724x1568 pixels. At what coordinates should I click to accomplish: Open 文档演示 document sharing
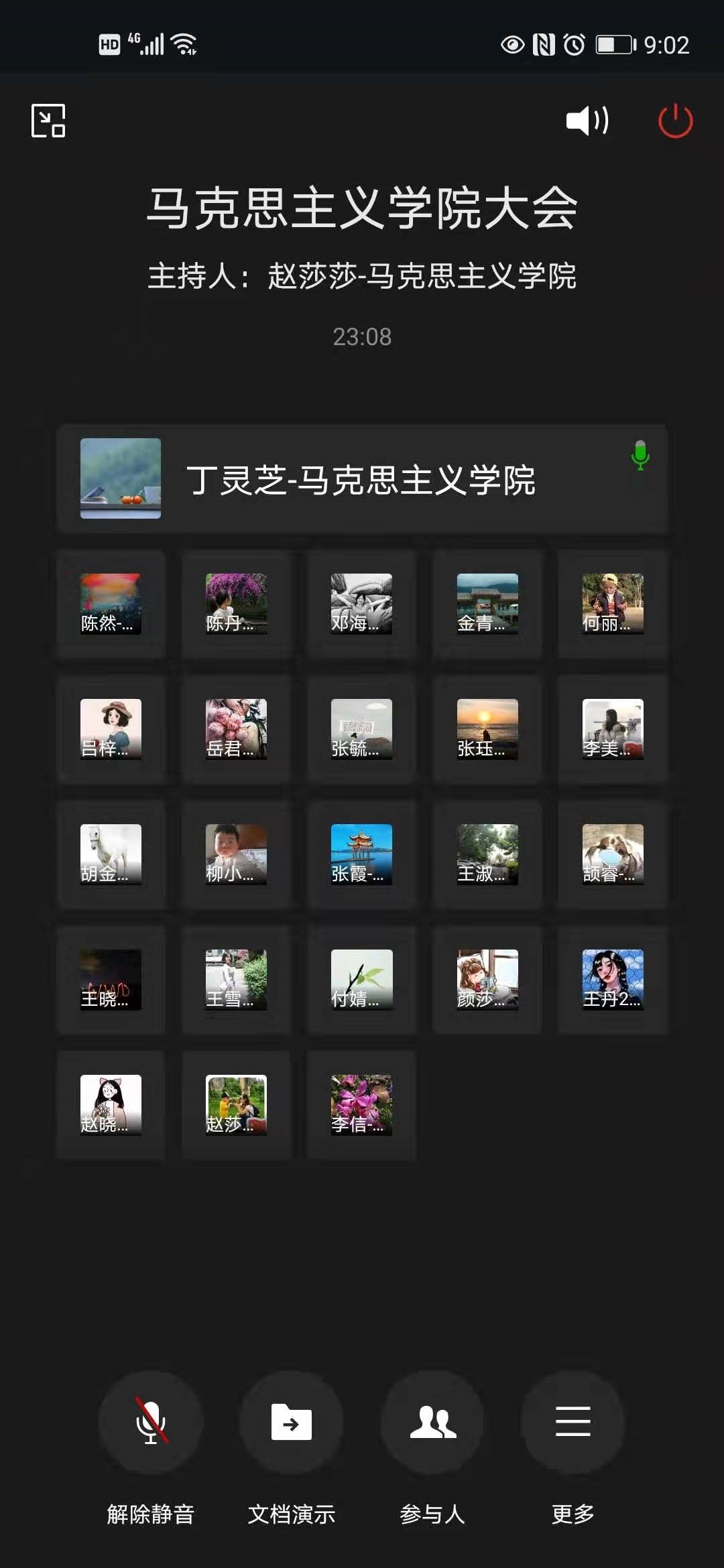pyautogui.click(x=292, y=1422)
